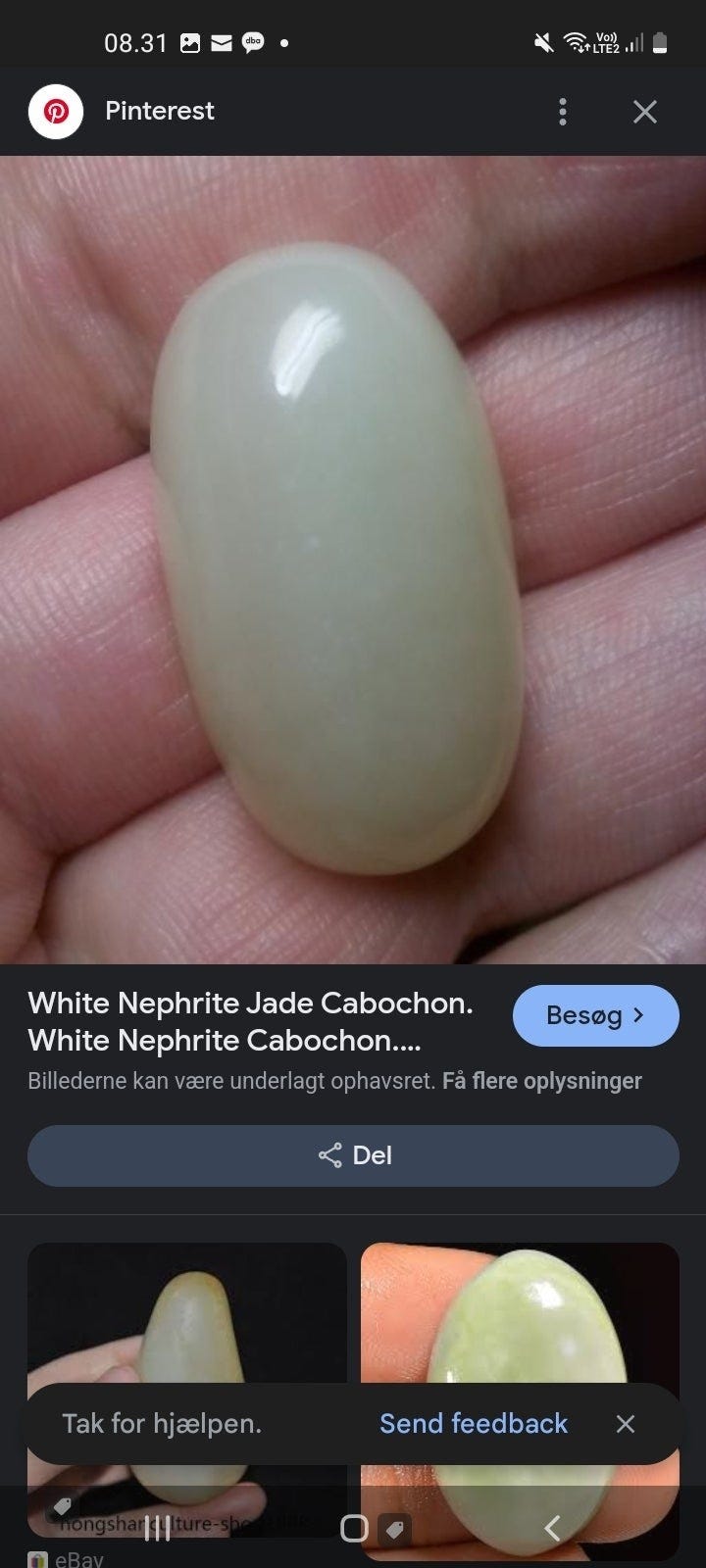
Task: Open the gallery notification icon in status bar
Action: [x=189, y=43]
